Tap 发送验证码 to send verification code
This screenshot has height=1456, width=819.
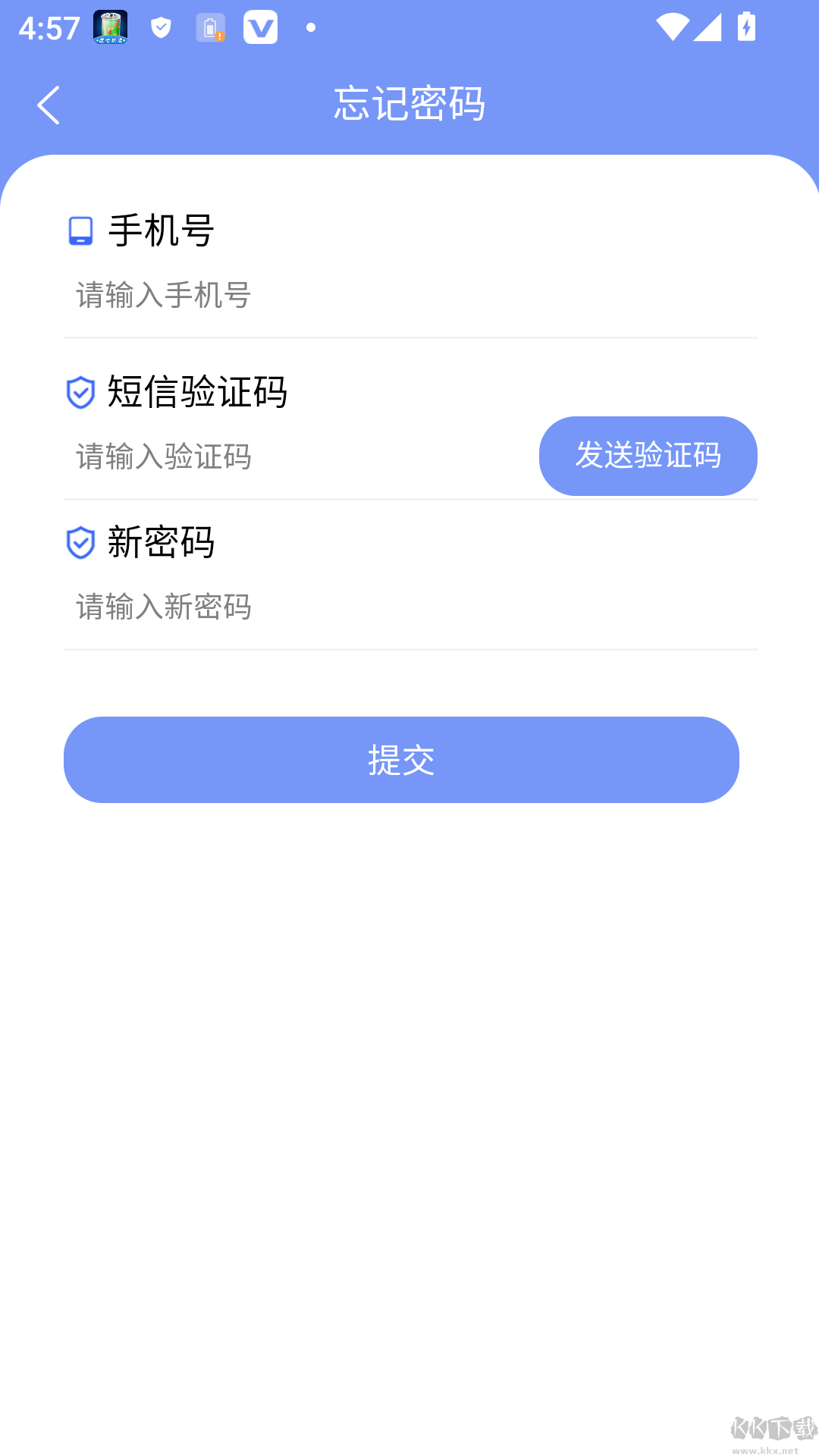(648, 456)
